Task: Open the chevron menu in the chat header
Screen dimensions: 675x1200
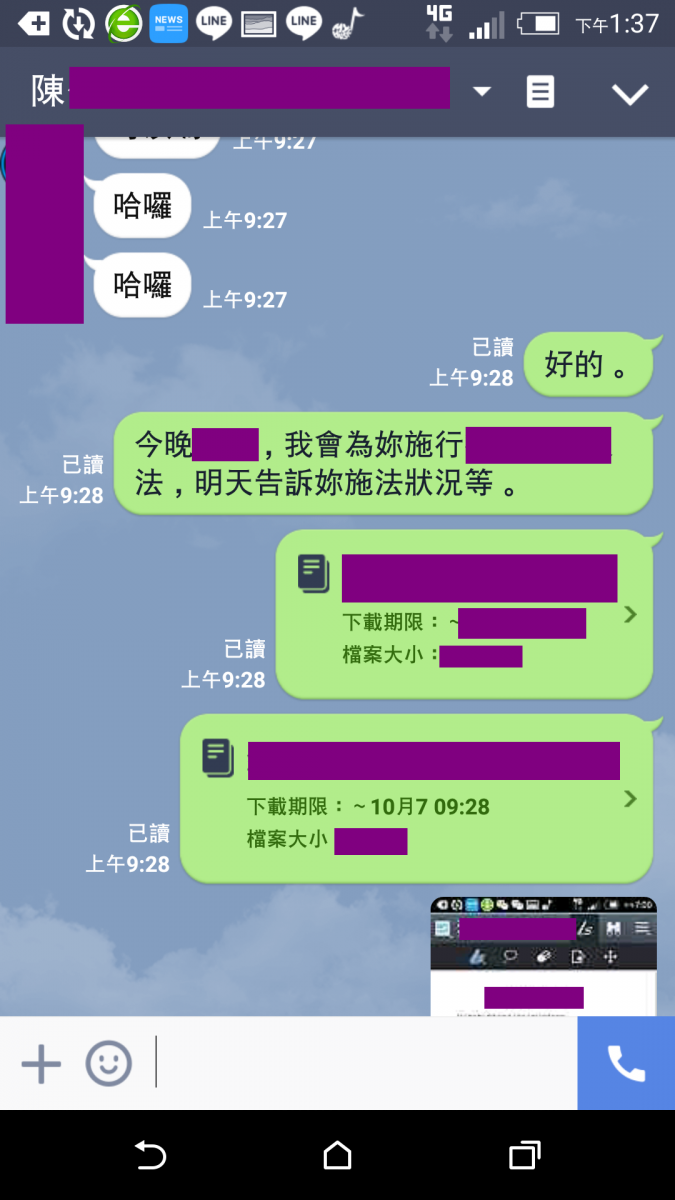Action: tap(630, 94)
